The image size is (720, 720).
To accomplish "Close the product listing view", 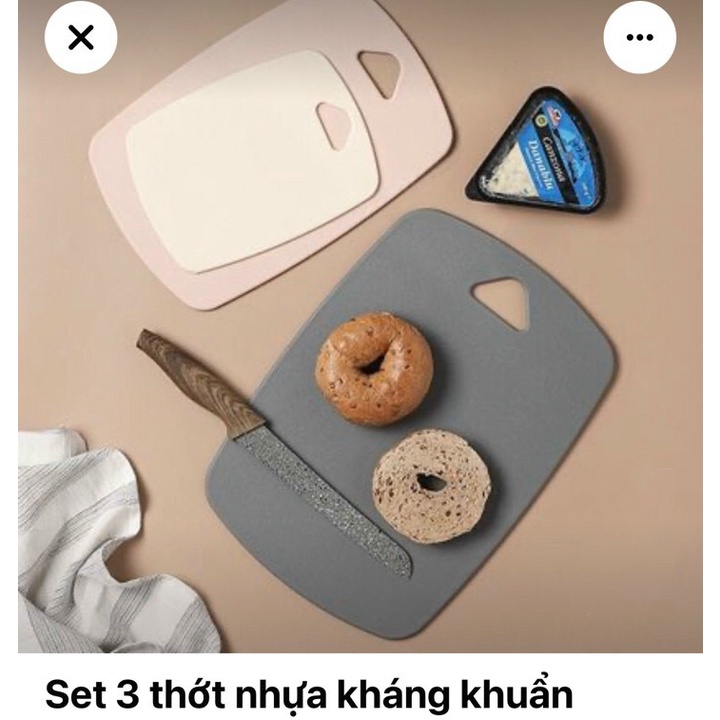I will [x=81, y=37].
